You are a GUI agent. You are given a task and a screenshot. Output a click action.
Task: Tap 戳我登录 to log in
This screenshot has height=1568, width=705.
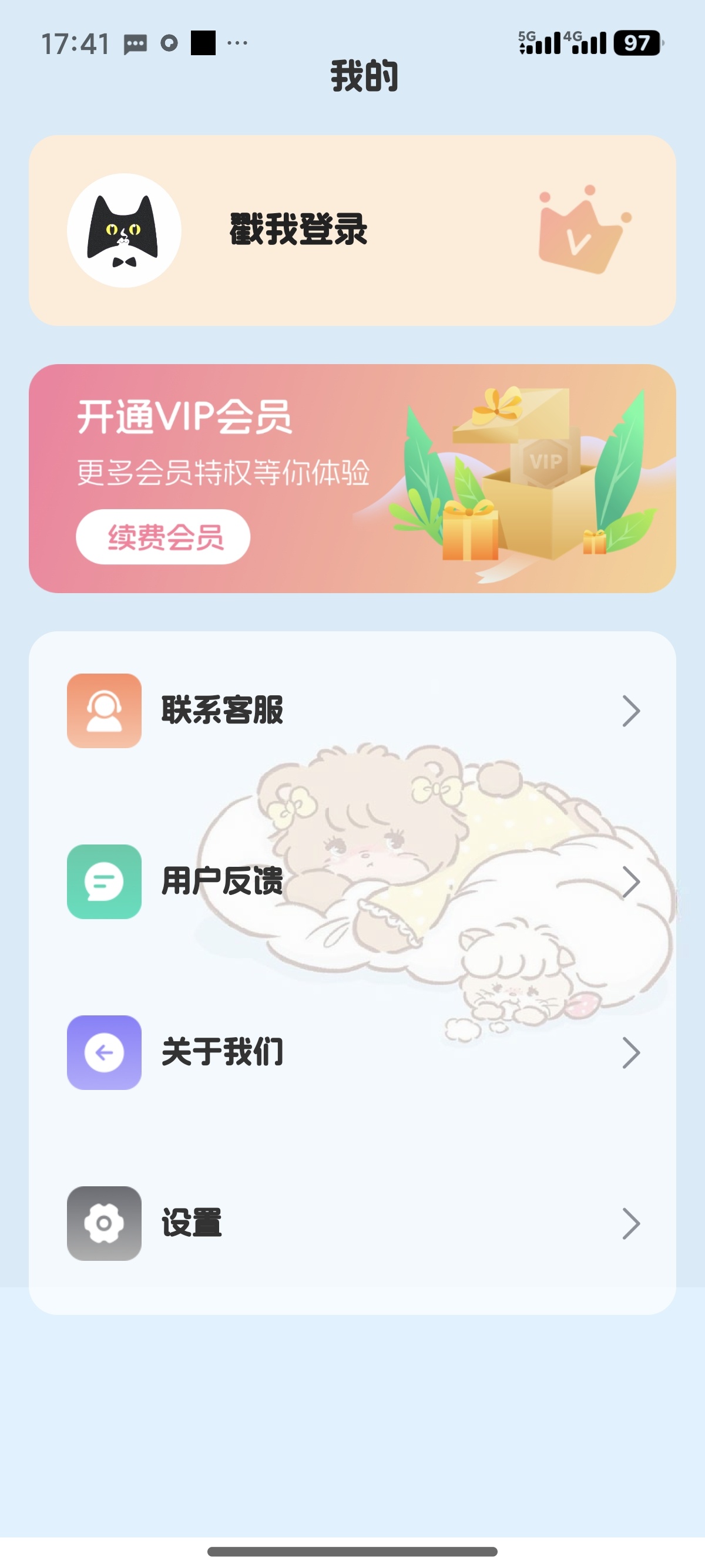tap(298, 230)
